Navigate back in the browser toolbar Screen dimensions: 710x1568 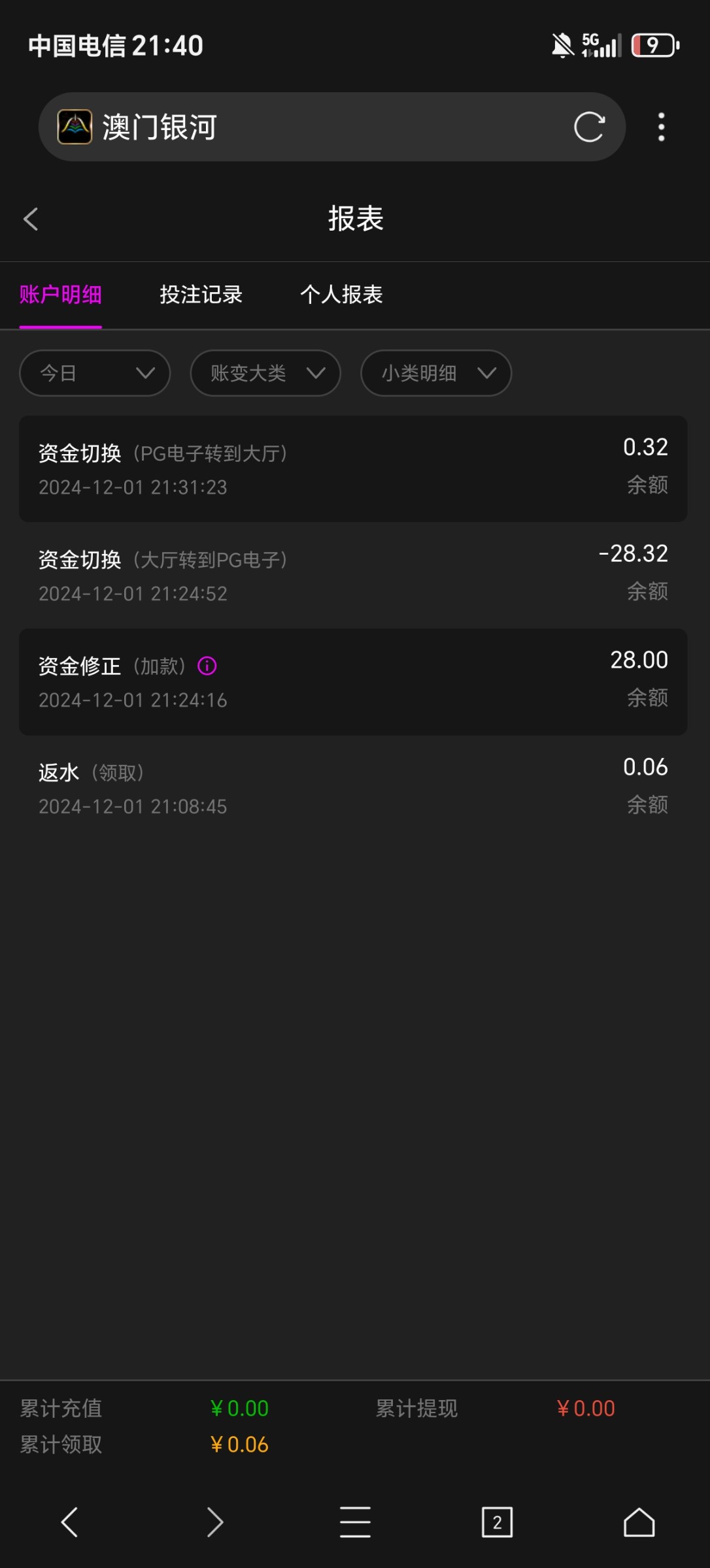(x=70, y=1522)
